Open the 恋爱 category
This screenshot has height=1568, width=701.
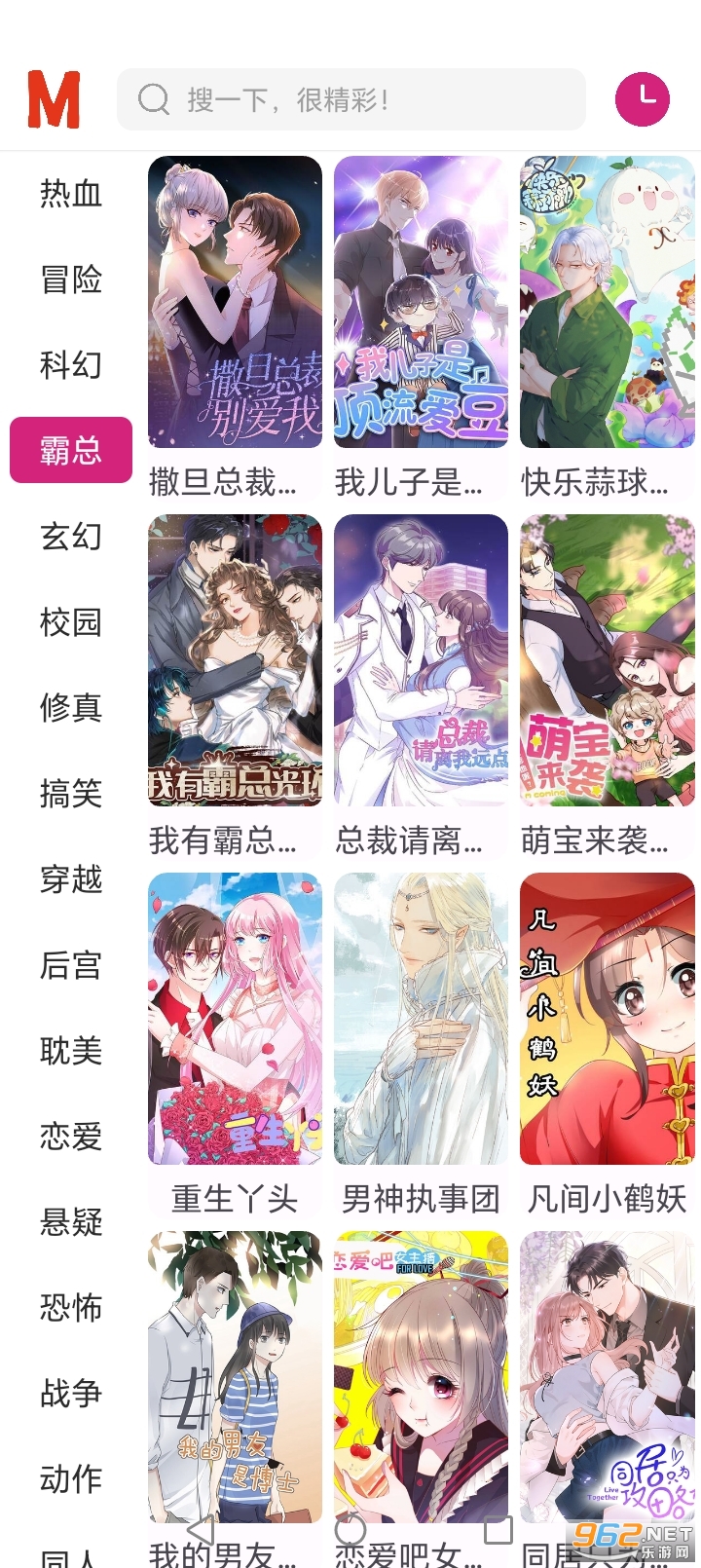click(71, 1137)
